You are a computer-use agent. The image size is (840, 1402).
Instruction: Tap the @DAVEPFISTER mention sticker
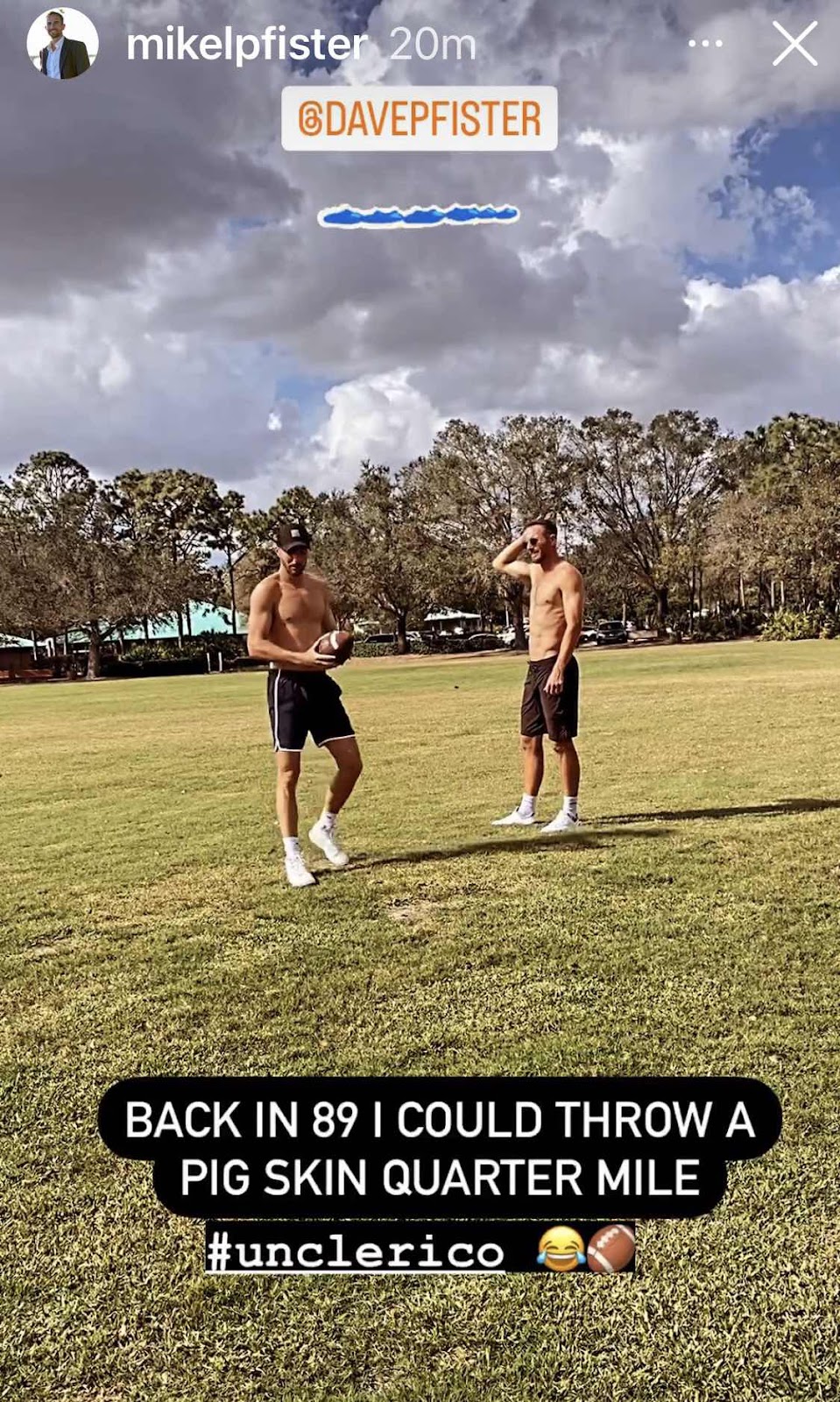(419, 119)
